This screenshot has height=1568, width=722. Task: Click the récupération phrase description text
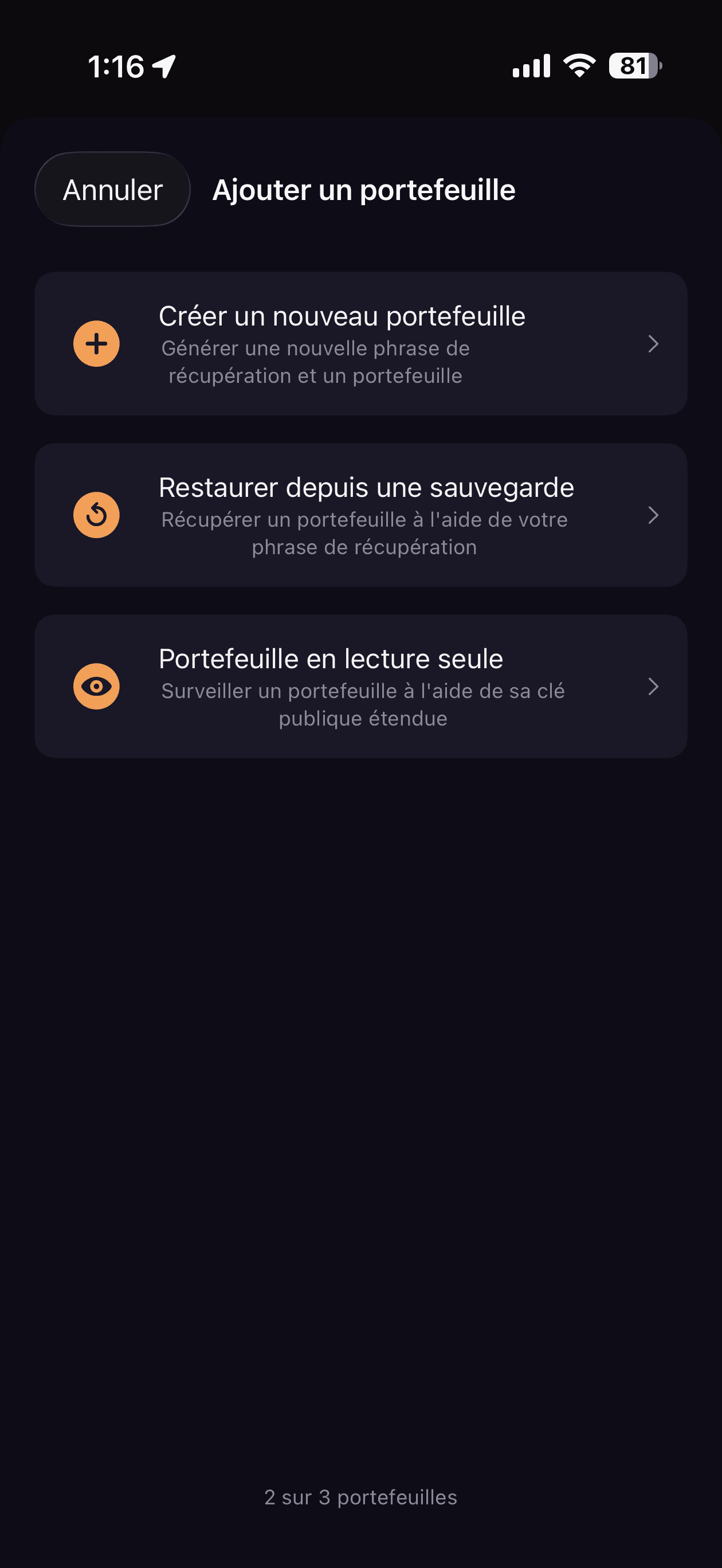(x=315, y=362)
